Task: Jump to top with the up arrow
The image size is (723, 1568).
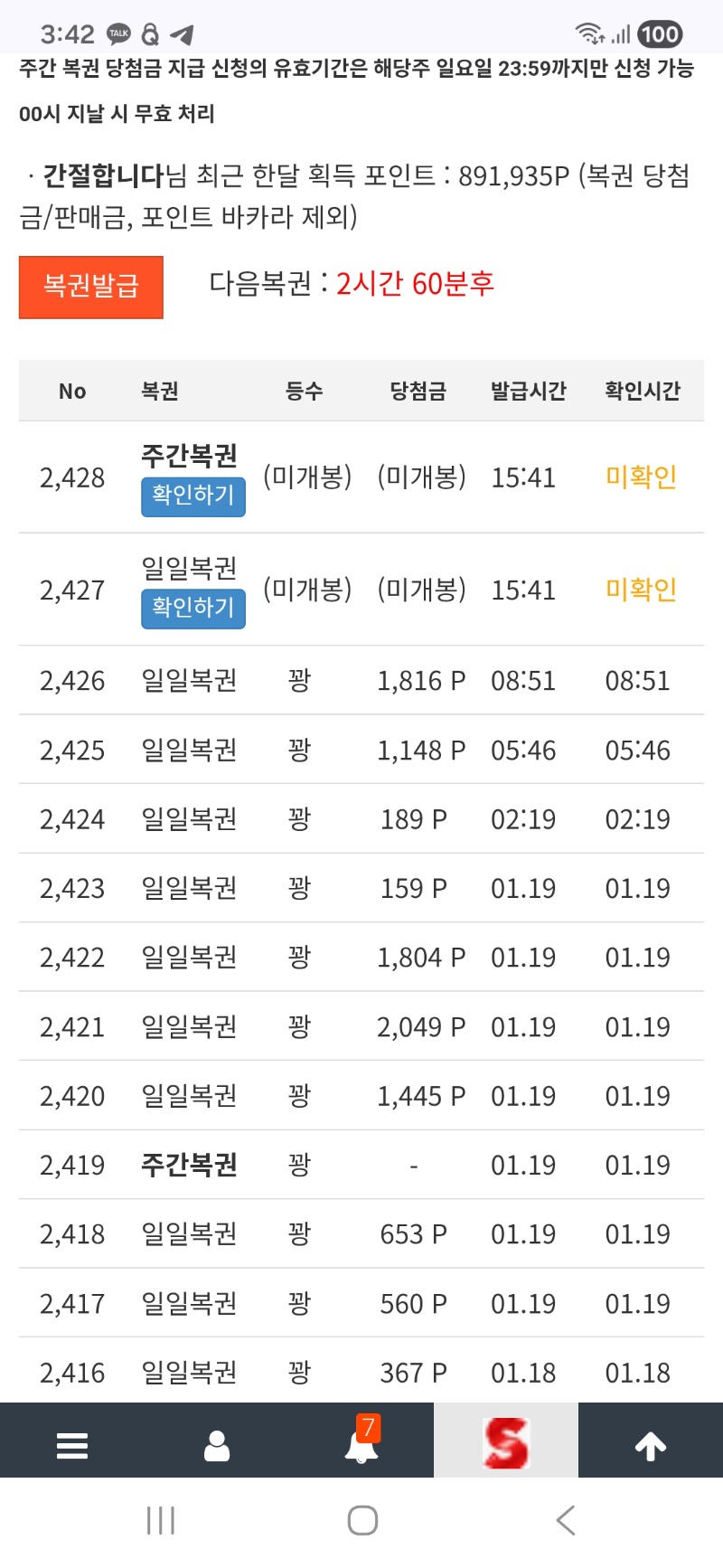Action: [x=651, y=1445]
